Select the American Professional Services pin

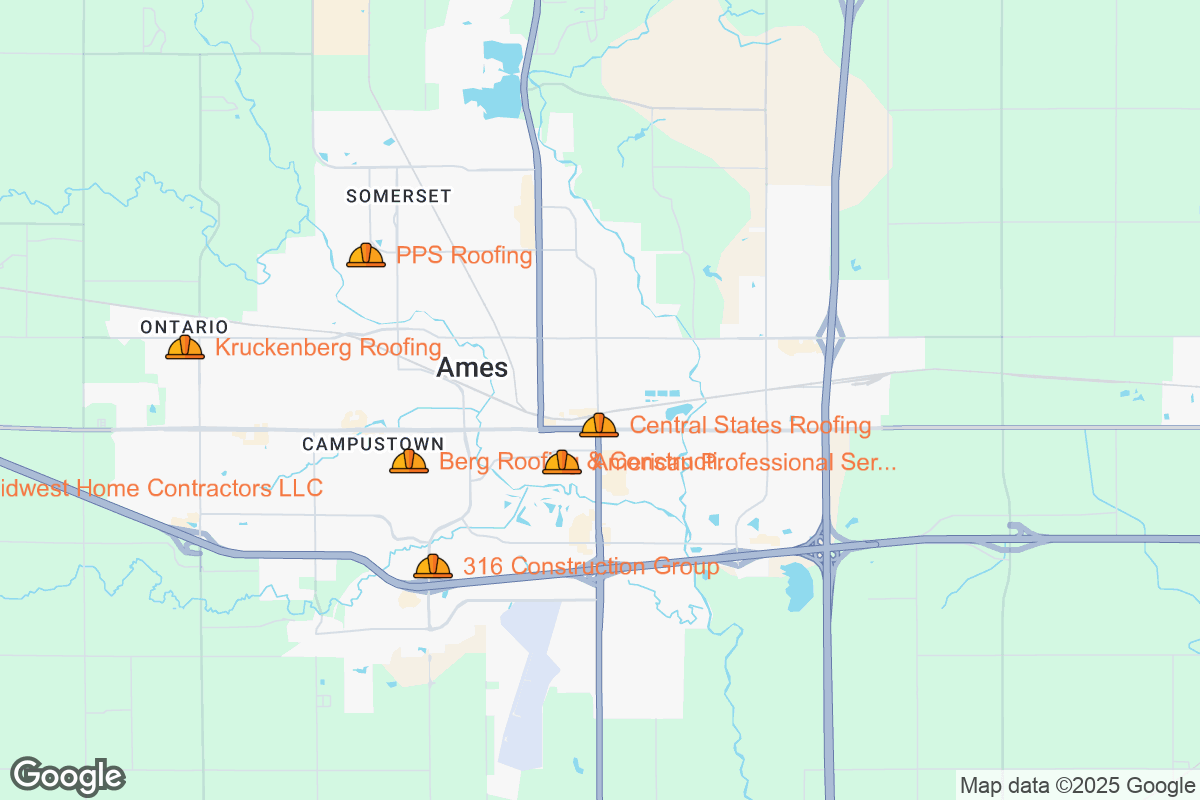click(562, 462)
